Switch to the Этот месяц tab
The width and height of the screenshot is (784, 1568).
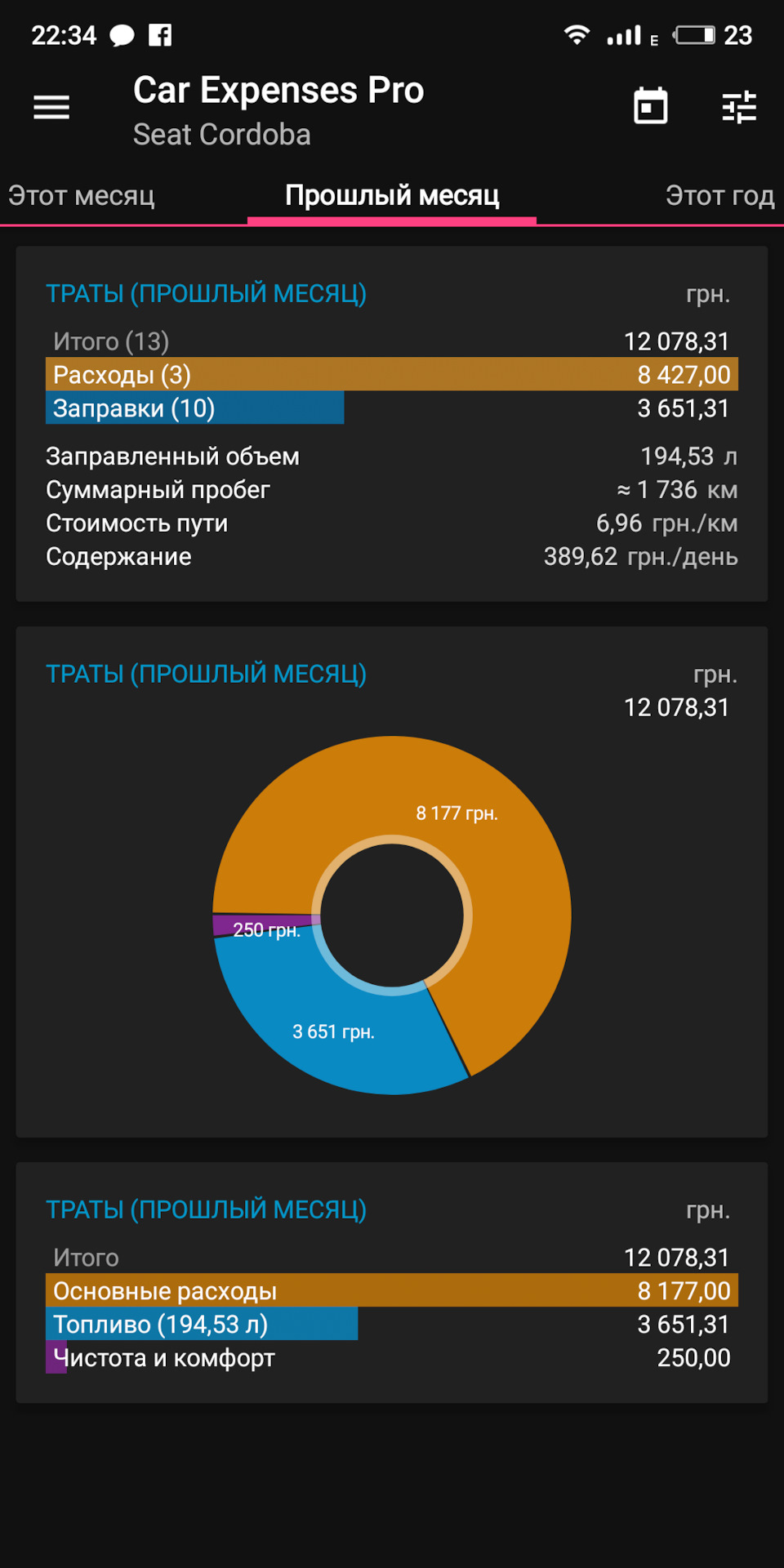coord(82,196)
